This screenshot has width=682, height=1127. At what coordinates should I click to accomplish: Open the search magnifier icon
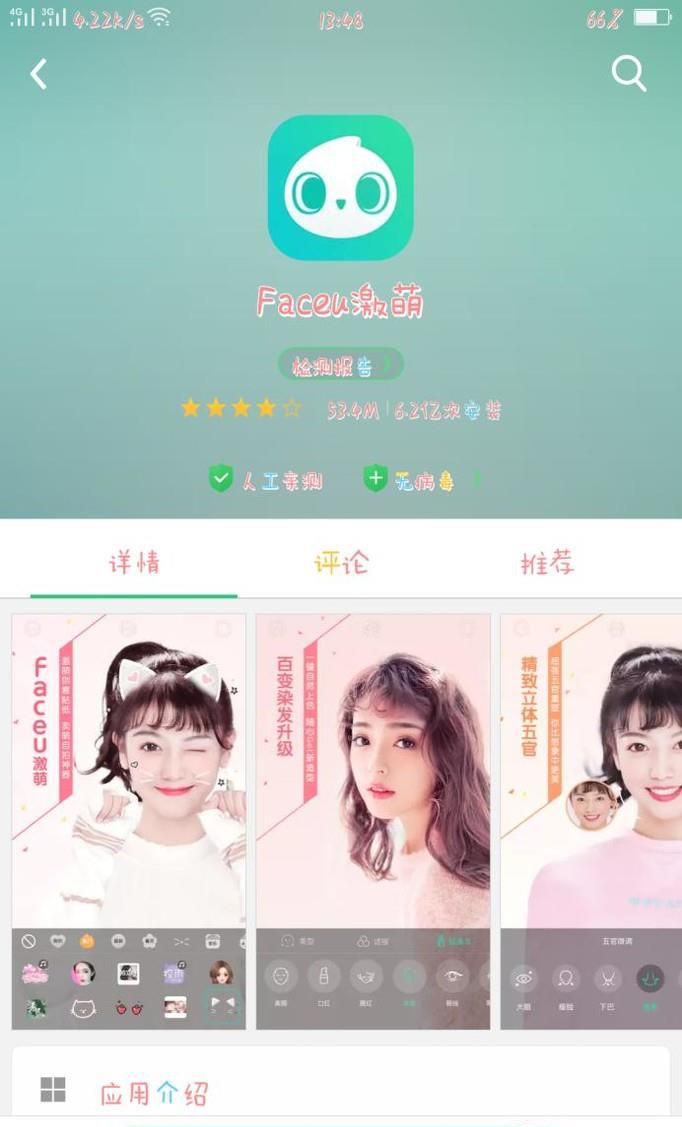(628, 73)
